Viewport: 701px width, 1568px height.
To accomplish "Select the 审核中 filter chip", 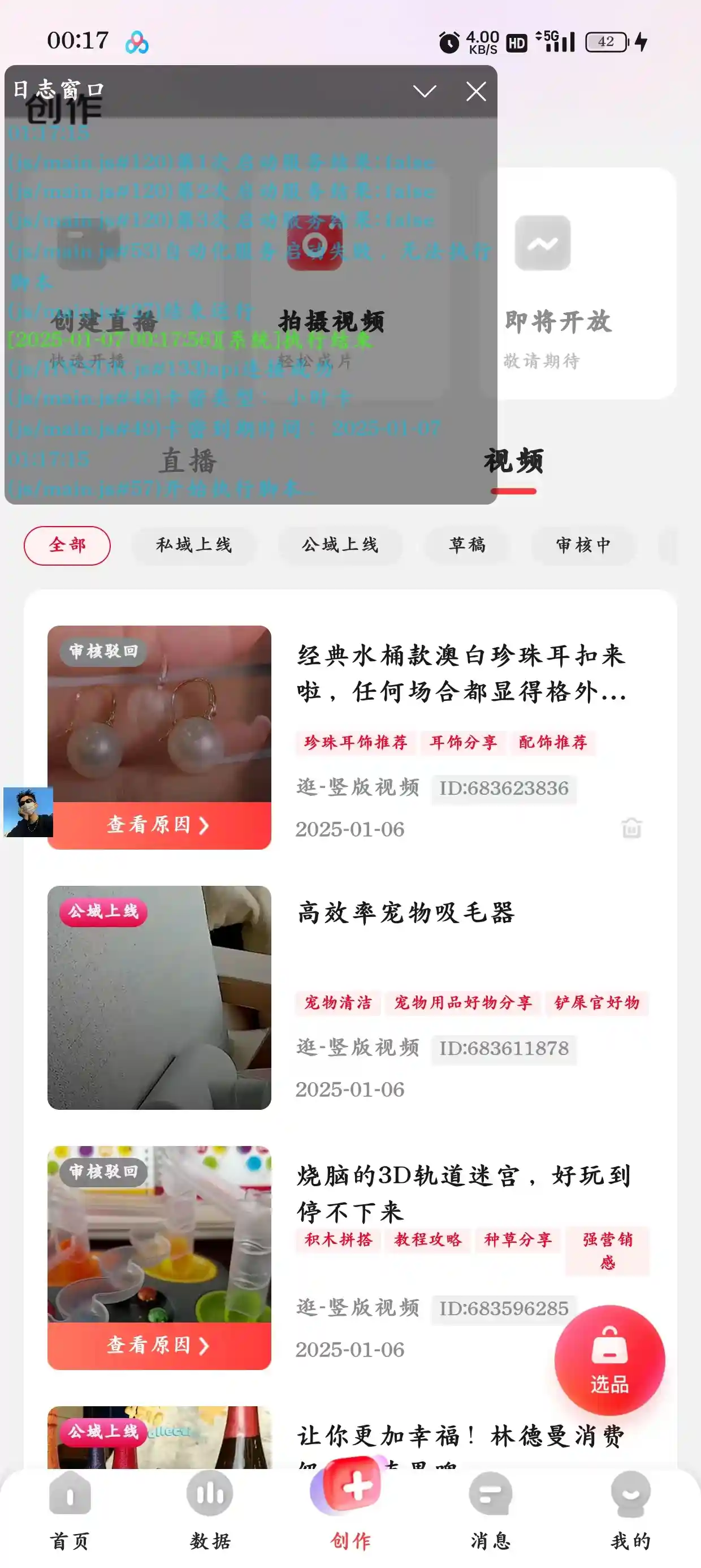I will tap(582, 546).
